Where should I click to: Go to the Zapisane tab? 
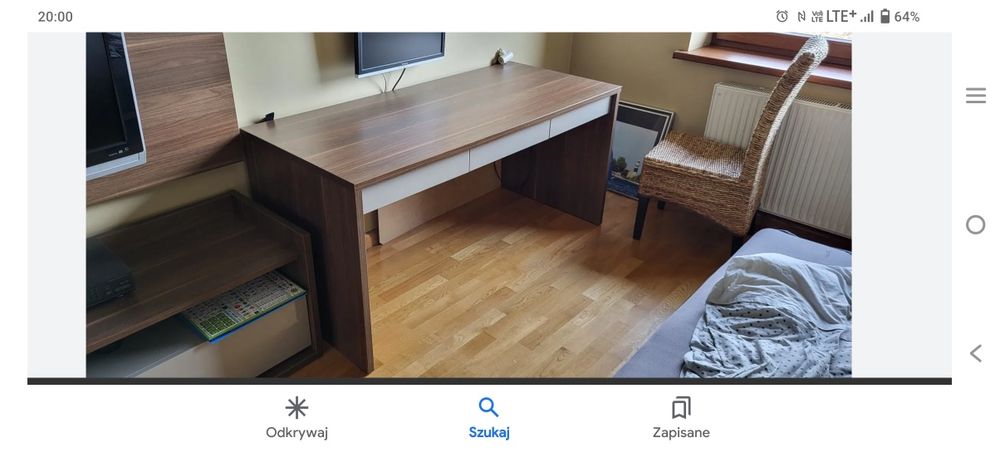[x=681, y=417]
